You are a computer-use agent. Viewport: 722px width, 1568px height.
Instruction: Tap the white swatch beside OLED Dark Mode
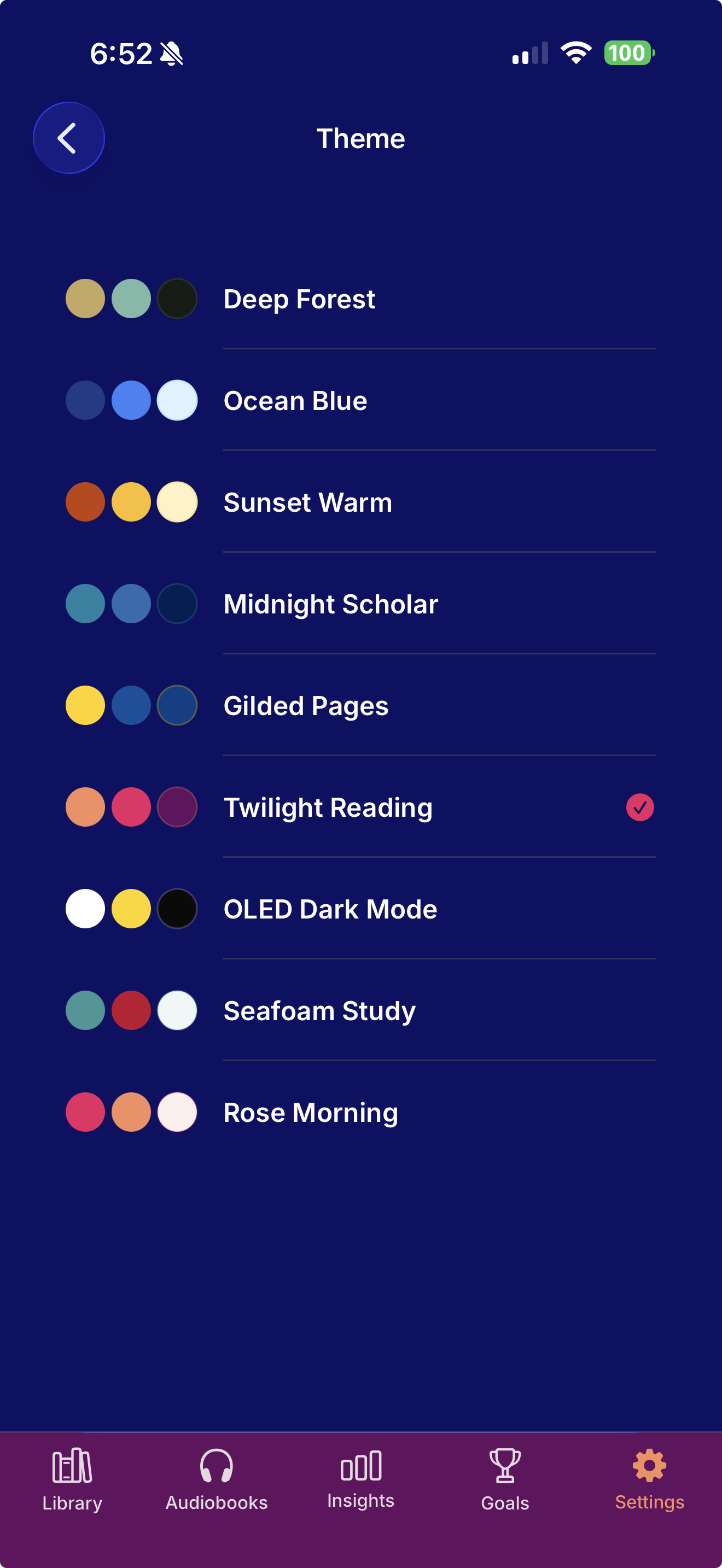(x=85, y=908)
